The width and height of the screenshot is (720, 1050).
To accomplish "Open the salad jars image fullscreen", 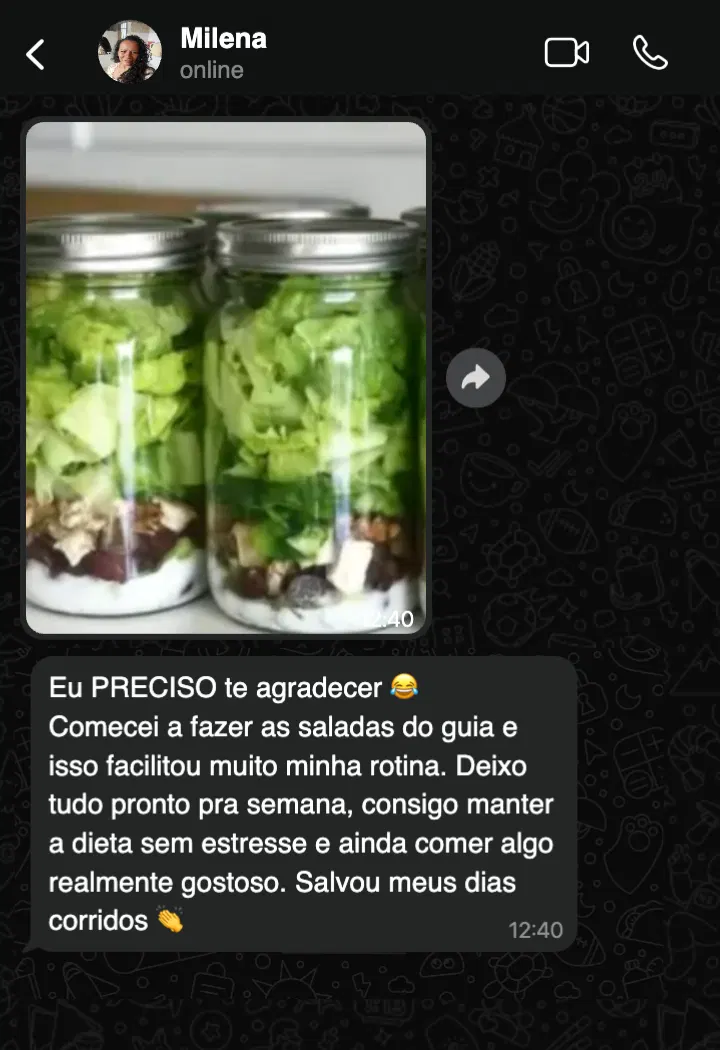I will 225,377.
